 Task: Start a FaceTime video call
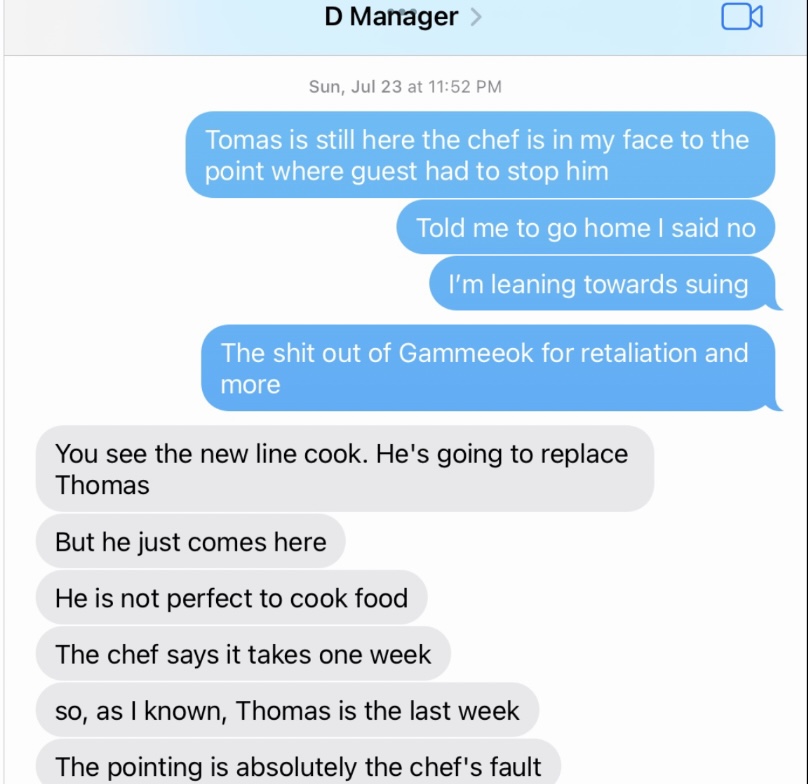(741, 17)
